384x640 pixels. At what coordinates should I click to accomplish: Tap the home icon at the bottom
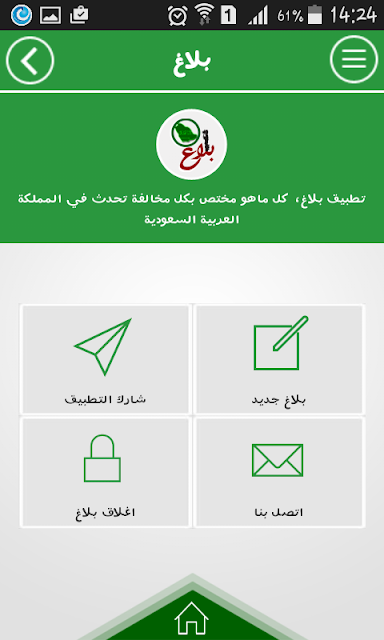[192, 618]
